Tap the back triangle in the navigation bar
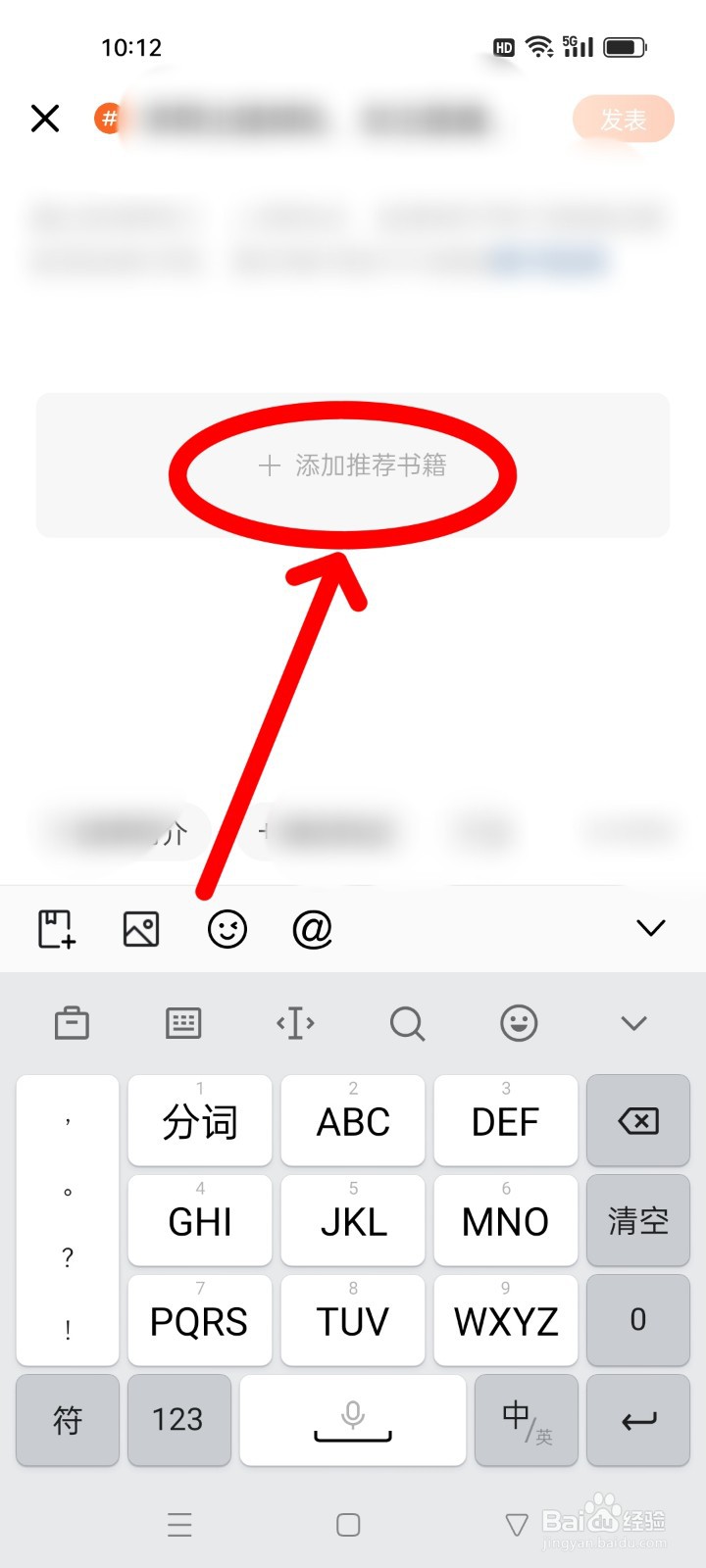 517,1524
